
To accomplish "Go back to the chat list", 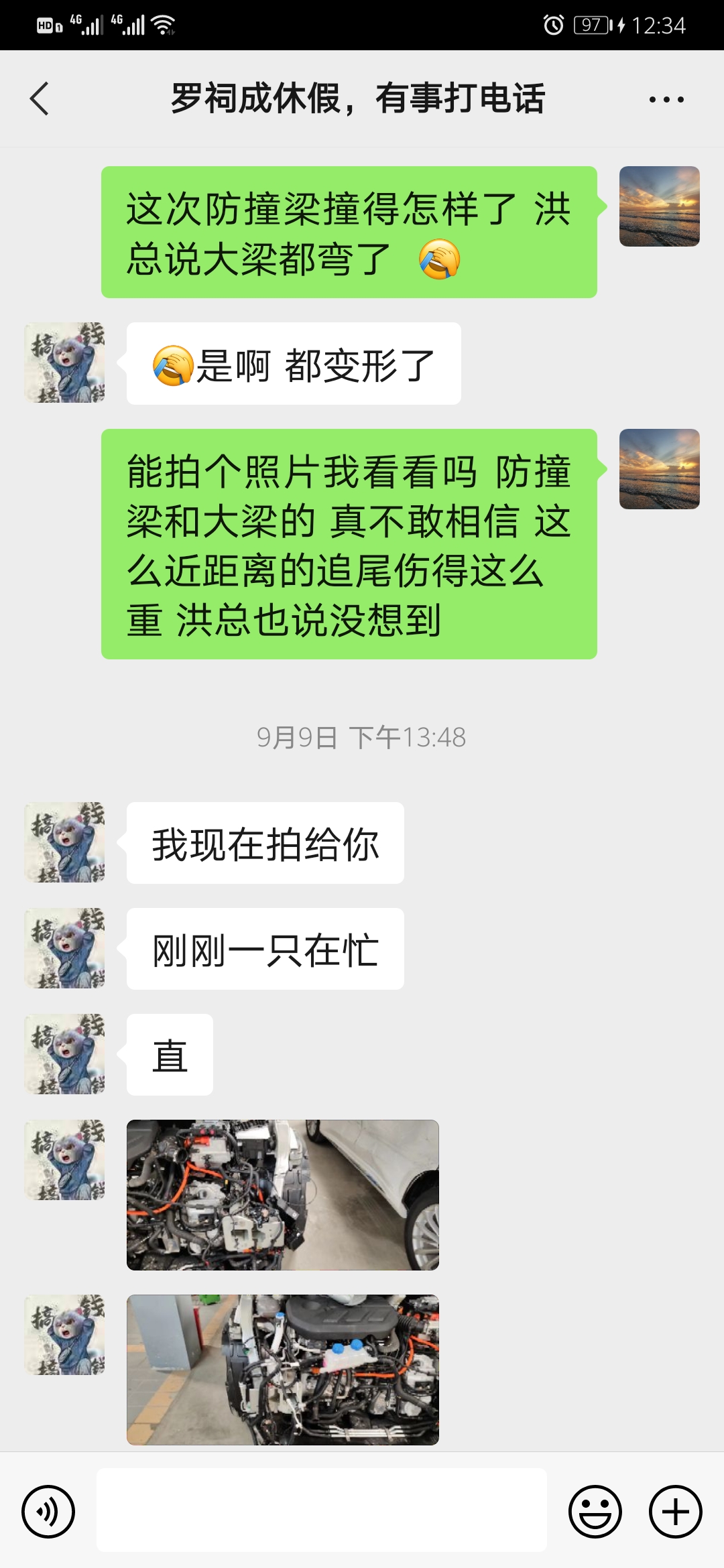I will click(x=40, y=99).
